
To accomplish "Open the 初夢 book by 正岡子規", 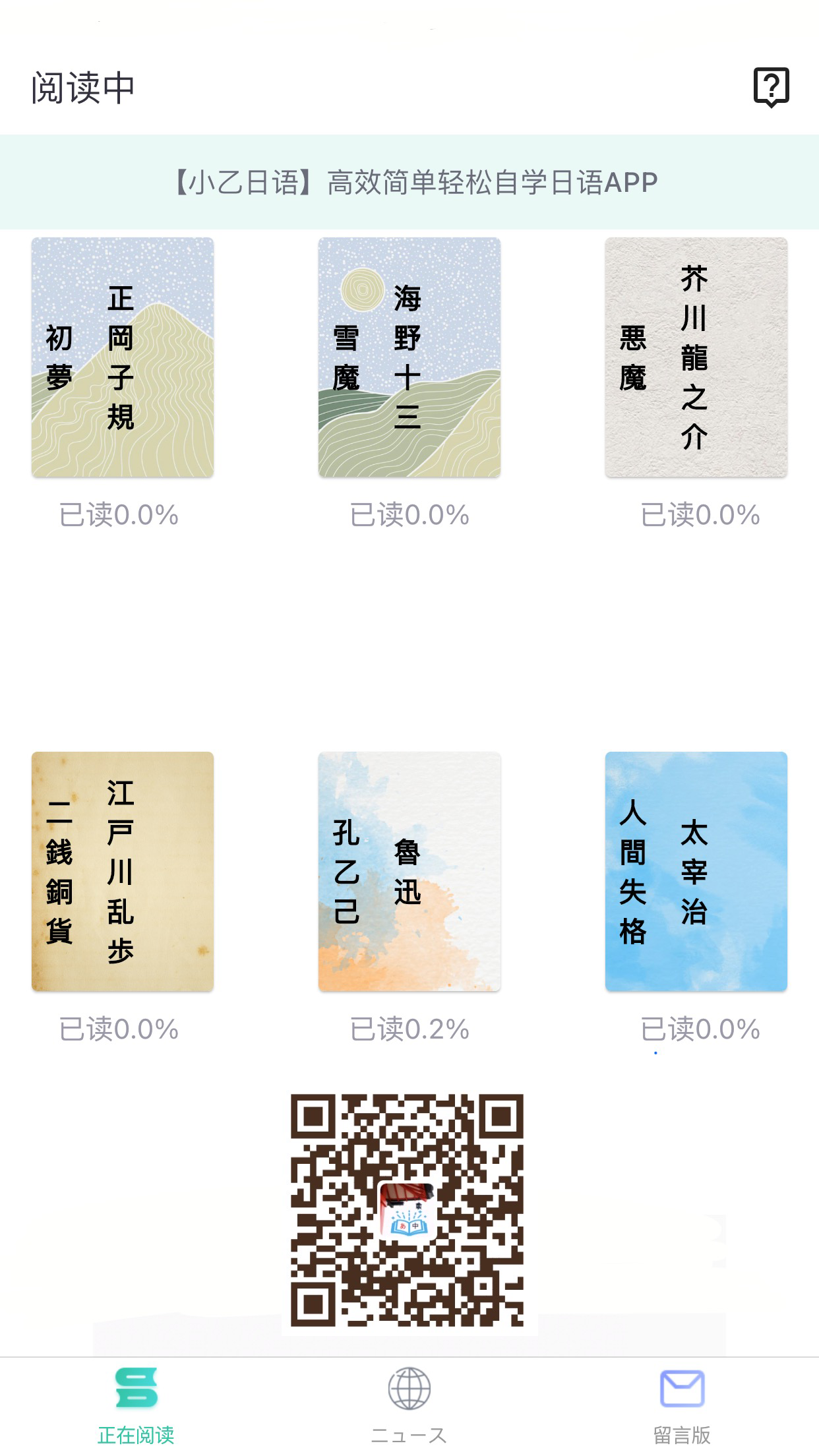I will point(122,359).
